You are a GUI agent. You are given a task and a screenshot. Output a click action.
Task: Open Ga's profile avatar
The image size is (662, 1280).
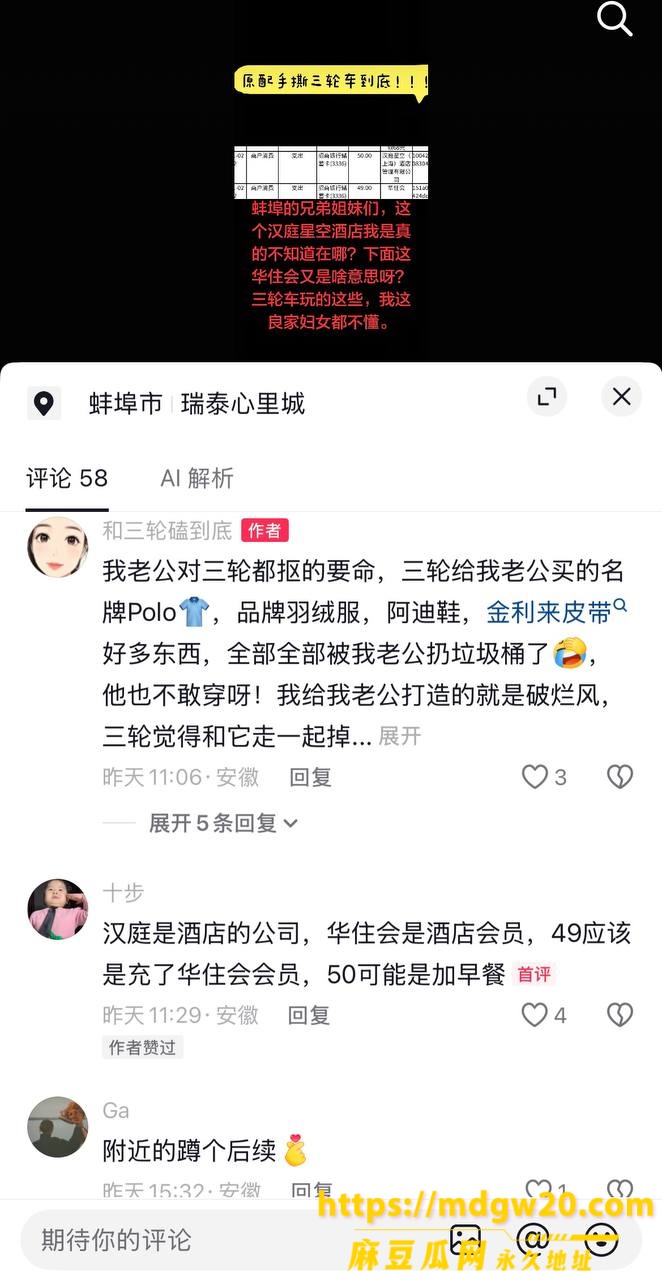pos(58,1127)
